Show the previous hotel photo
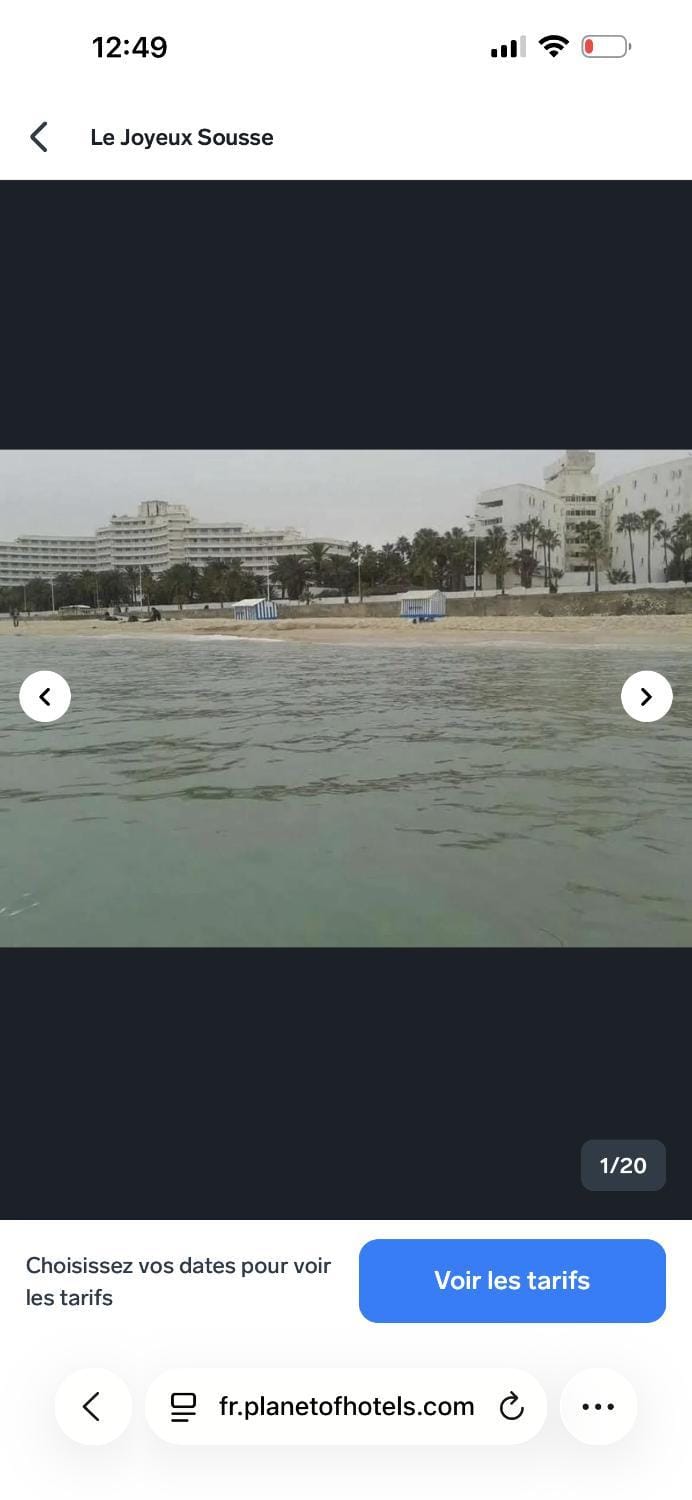The image size is (692, 1500). [45, 697]
